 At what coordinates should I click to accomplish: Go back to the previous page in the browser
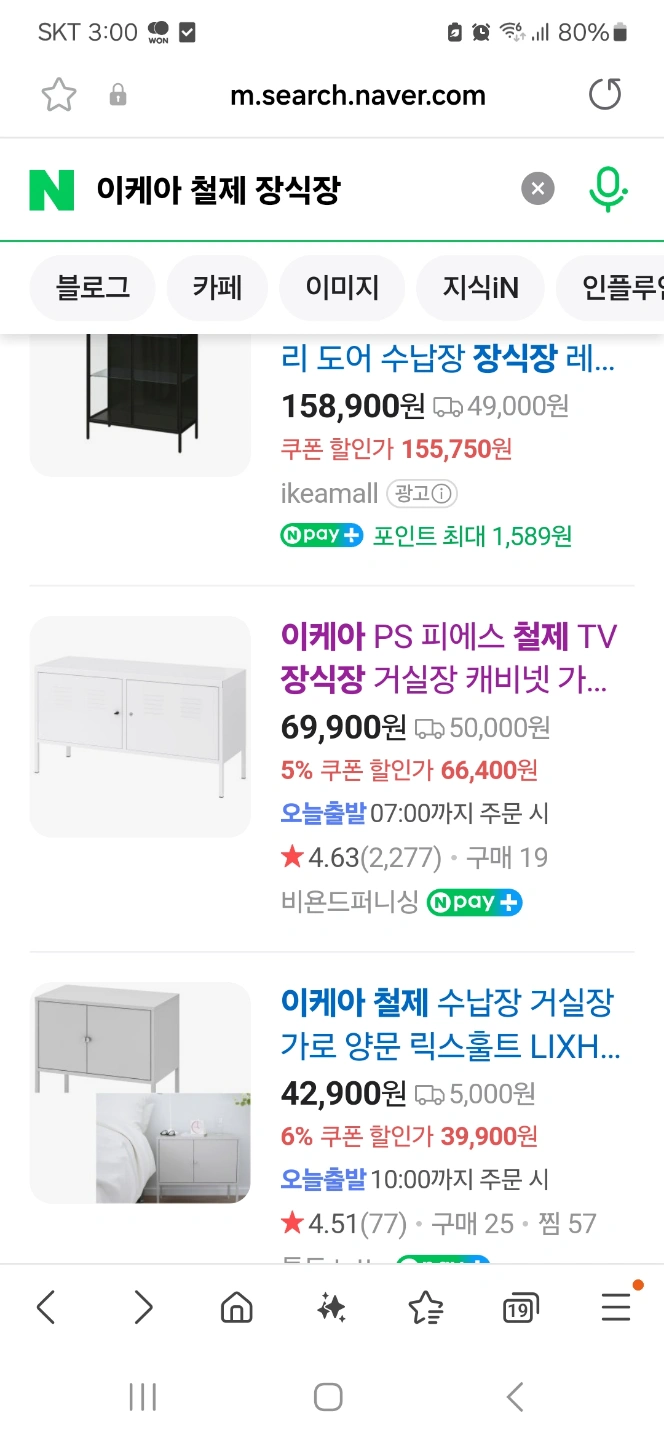point(46,1307)
